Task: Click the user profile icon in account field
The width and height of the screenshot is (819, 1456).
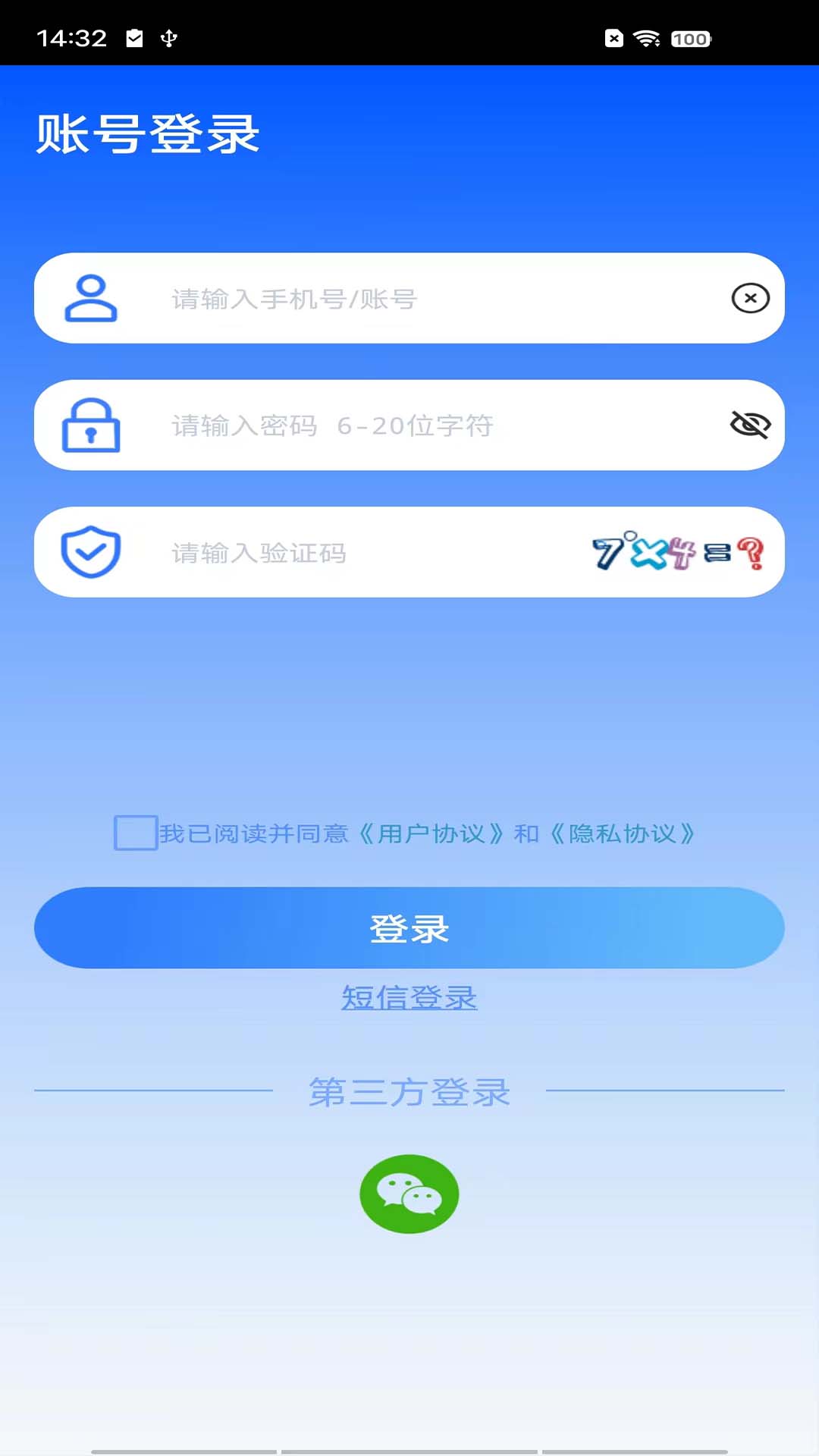Action: pos(91,298)
